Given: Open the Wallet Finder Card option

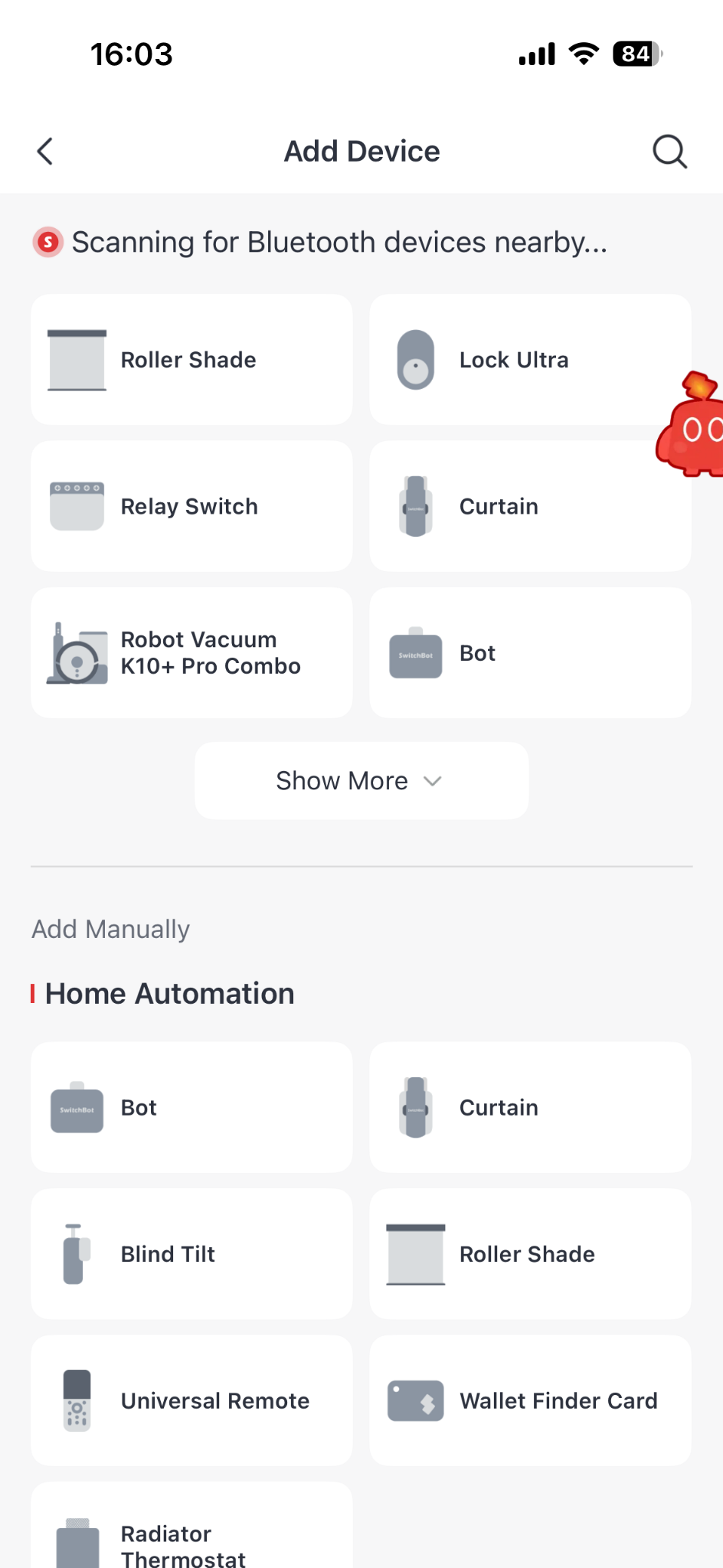Looking at the screenshot, I should tap(530, 1401).
